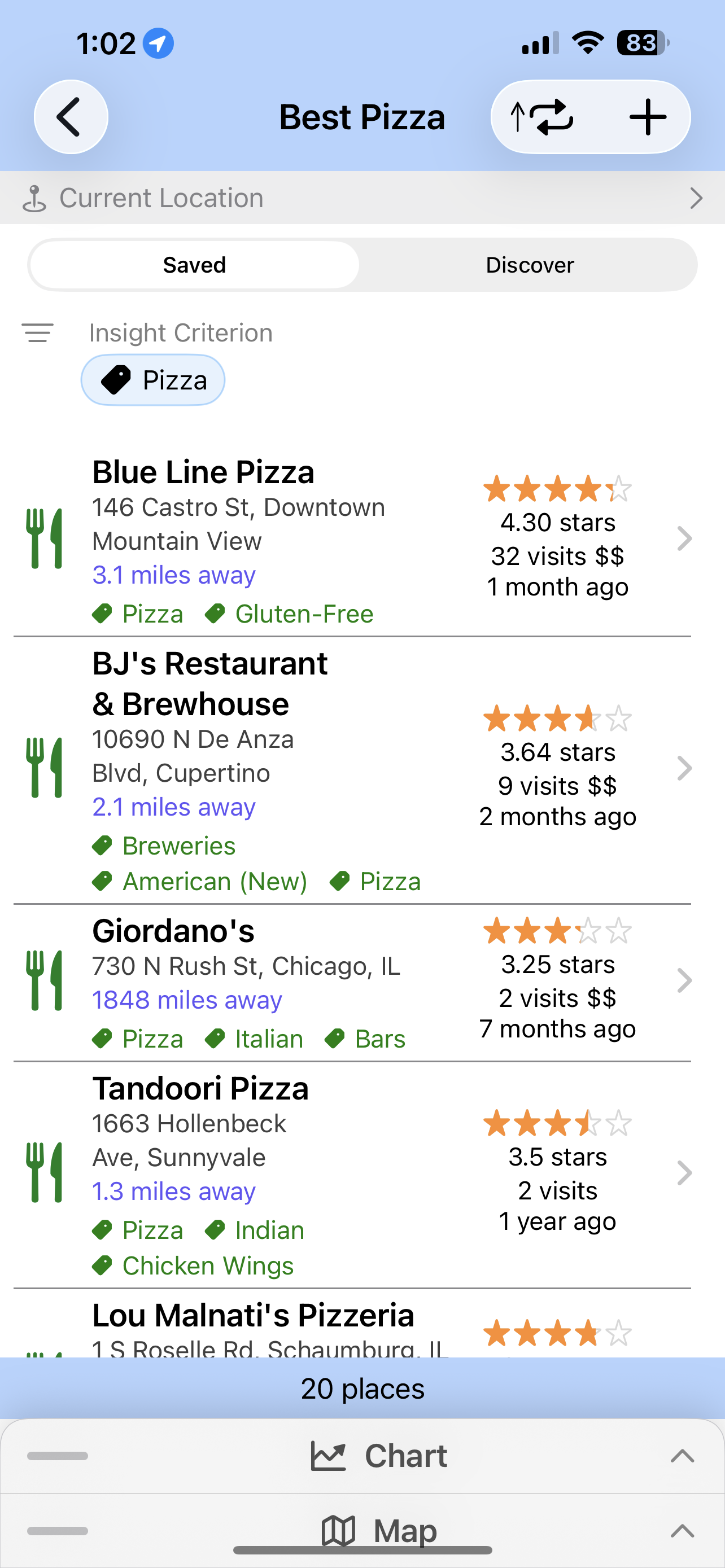Tap the 20 places button

coord(362,1389)
